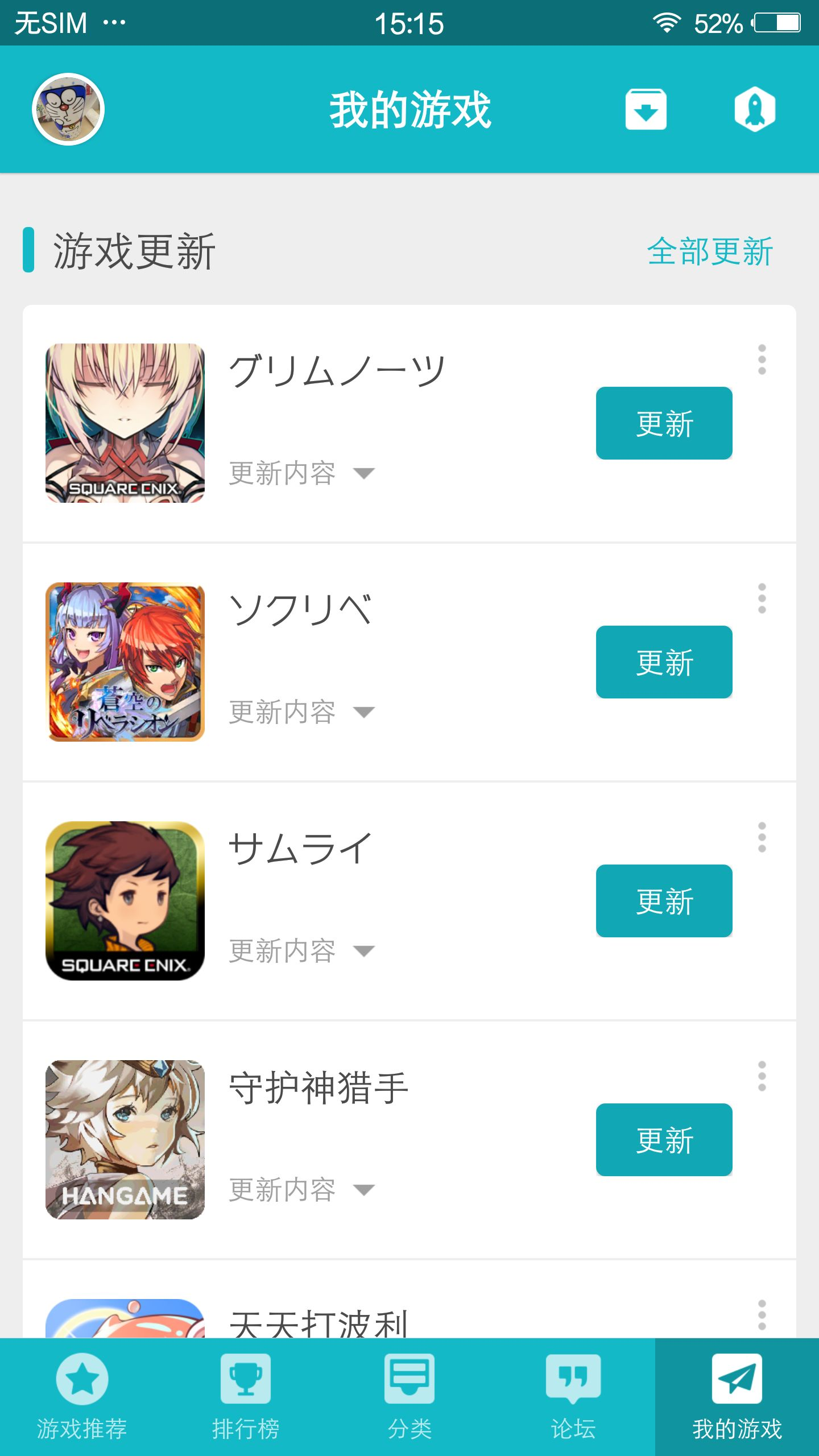Tap the rocket boost icon
This screenshot has width=819, height=1456.
[x=755, y=109]
